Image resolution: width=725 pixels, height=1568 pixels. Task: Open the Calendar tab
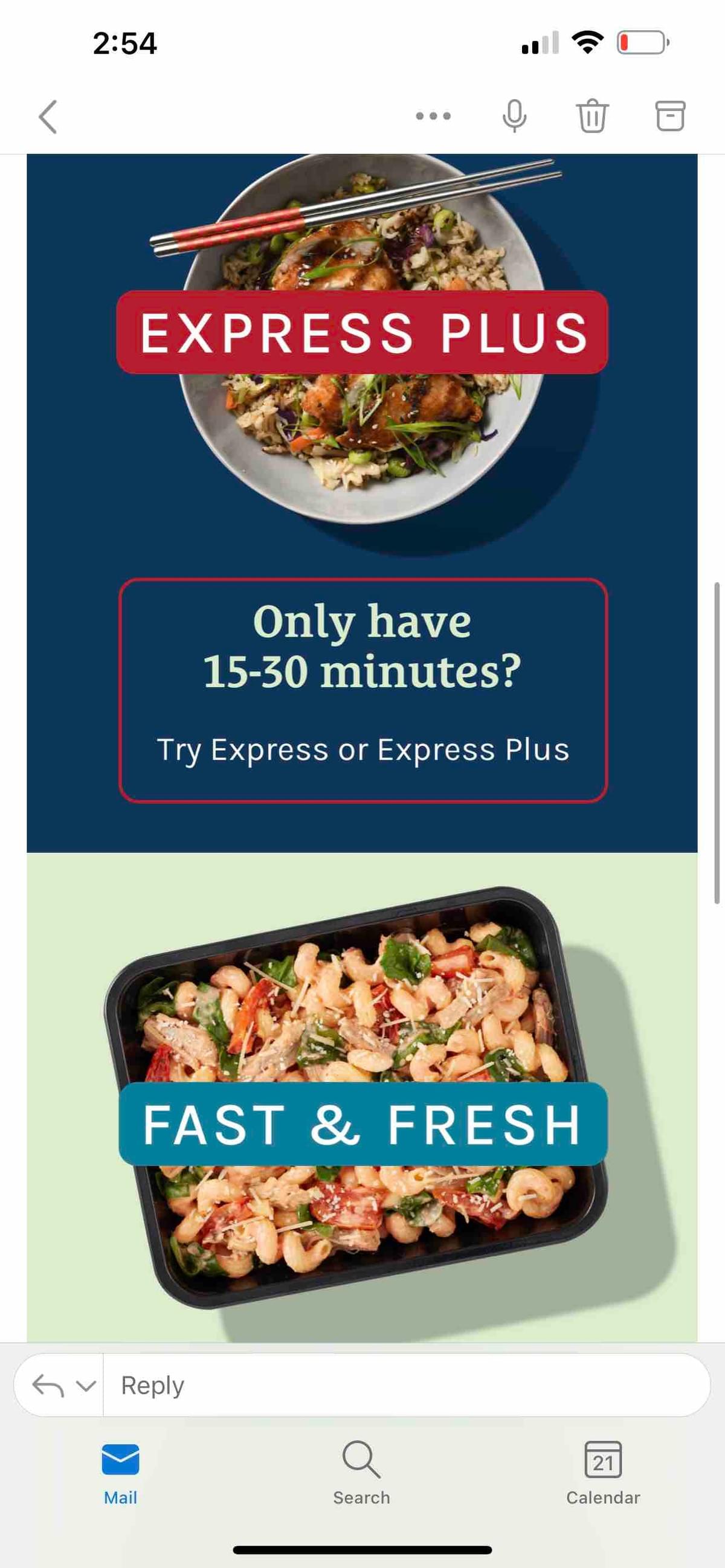click(602, 1473)
